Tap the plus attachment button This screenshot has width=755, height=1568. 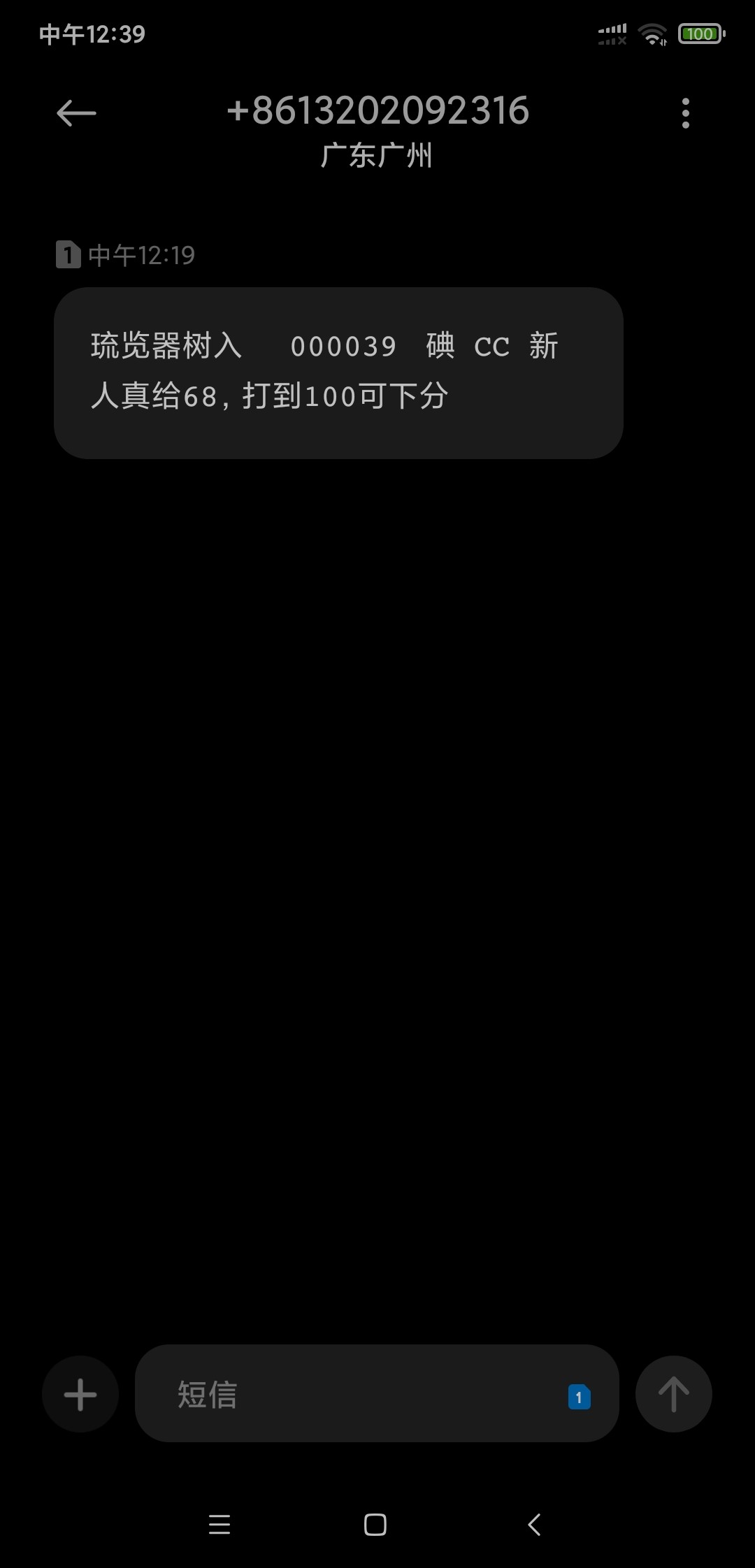click(x=80, y=1395)
